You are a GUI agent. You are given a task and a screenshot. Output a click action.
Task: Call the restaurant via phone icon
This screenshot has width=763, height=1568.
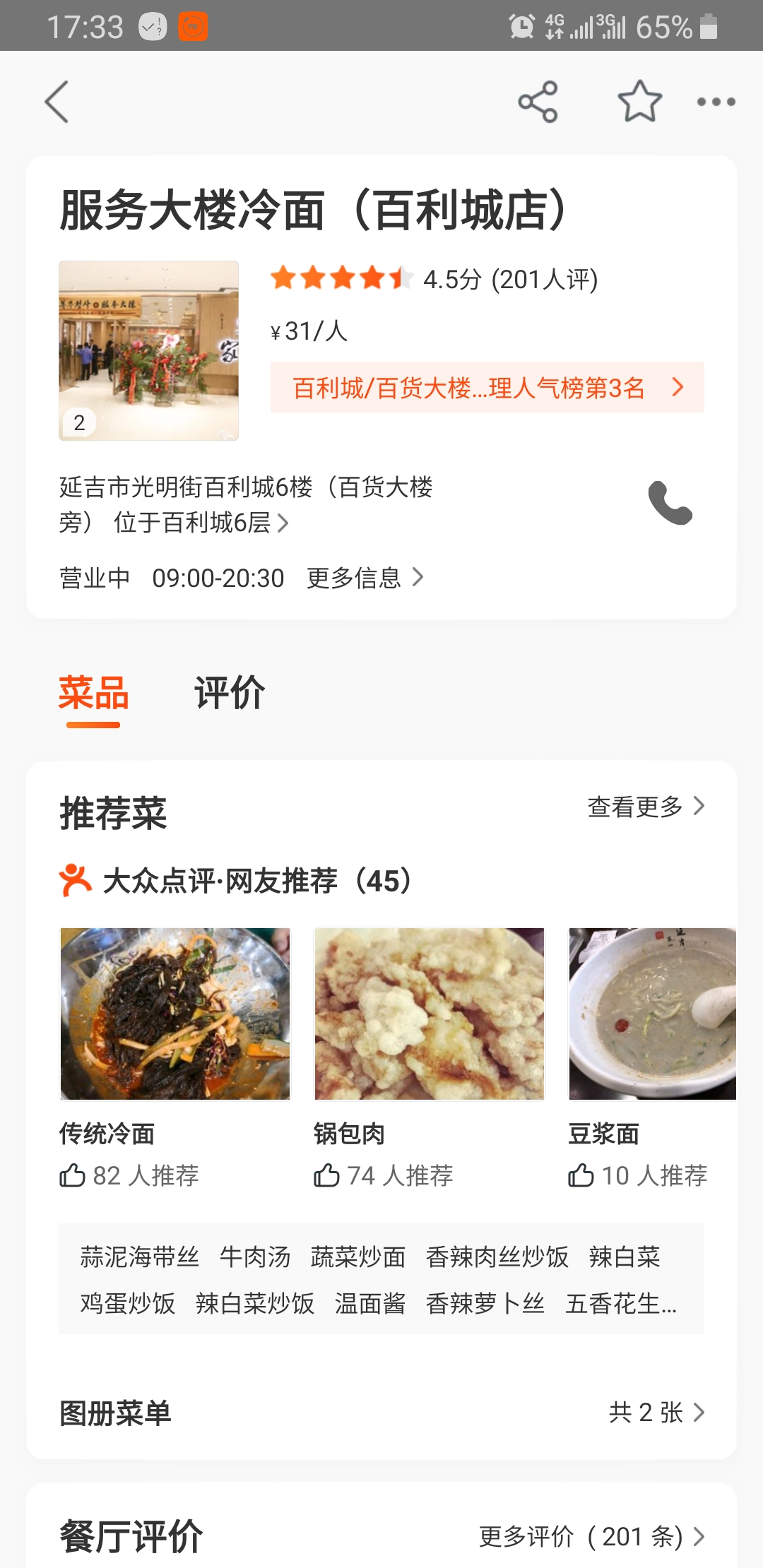click(670, 503)
